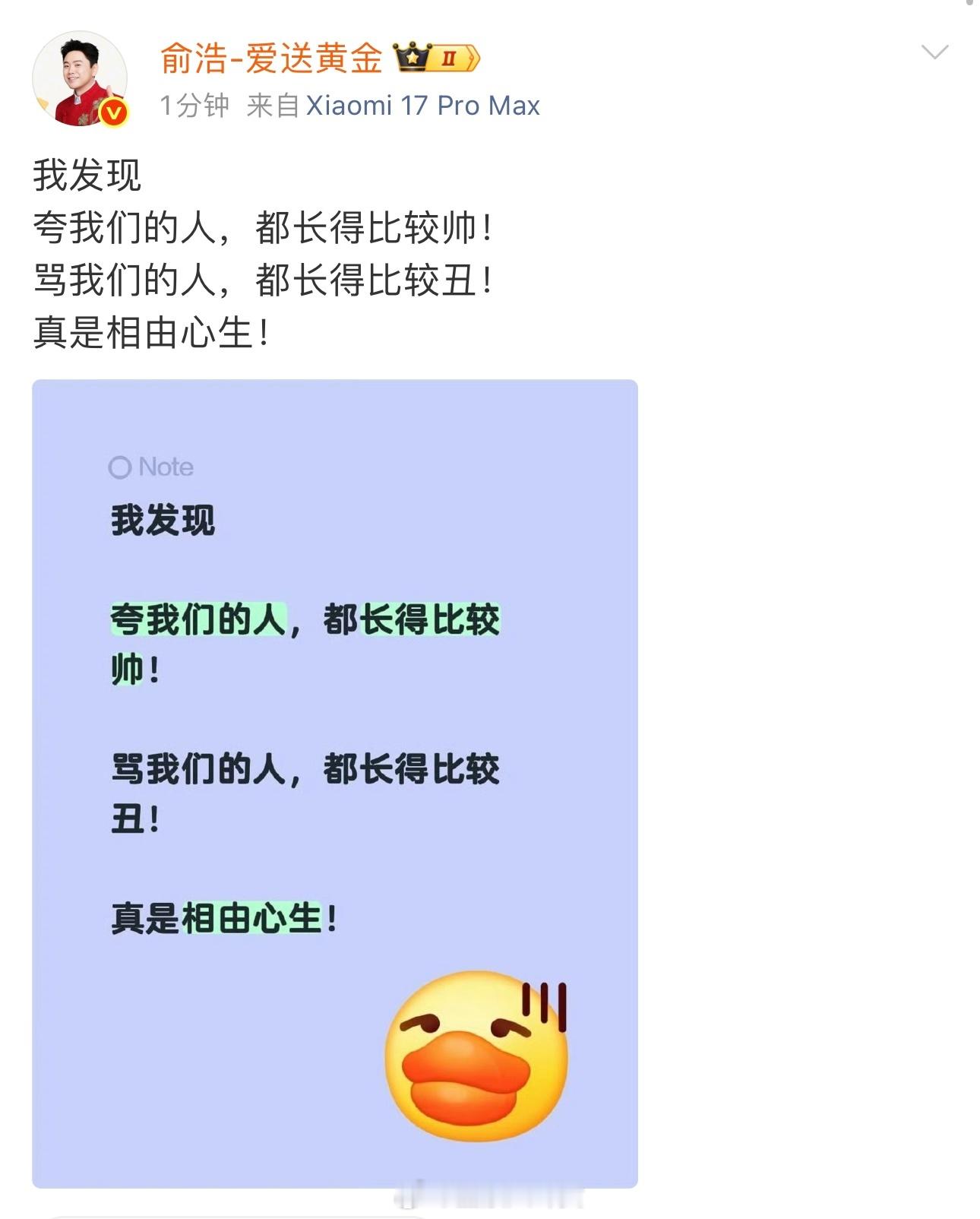Follow the Xiaomi 17 Pro Max source link
Viewport: 980px width, 1219px height.
[x=423, y=106]
